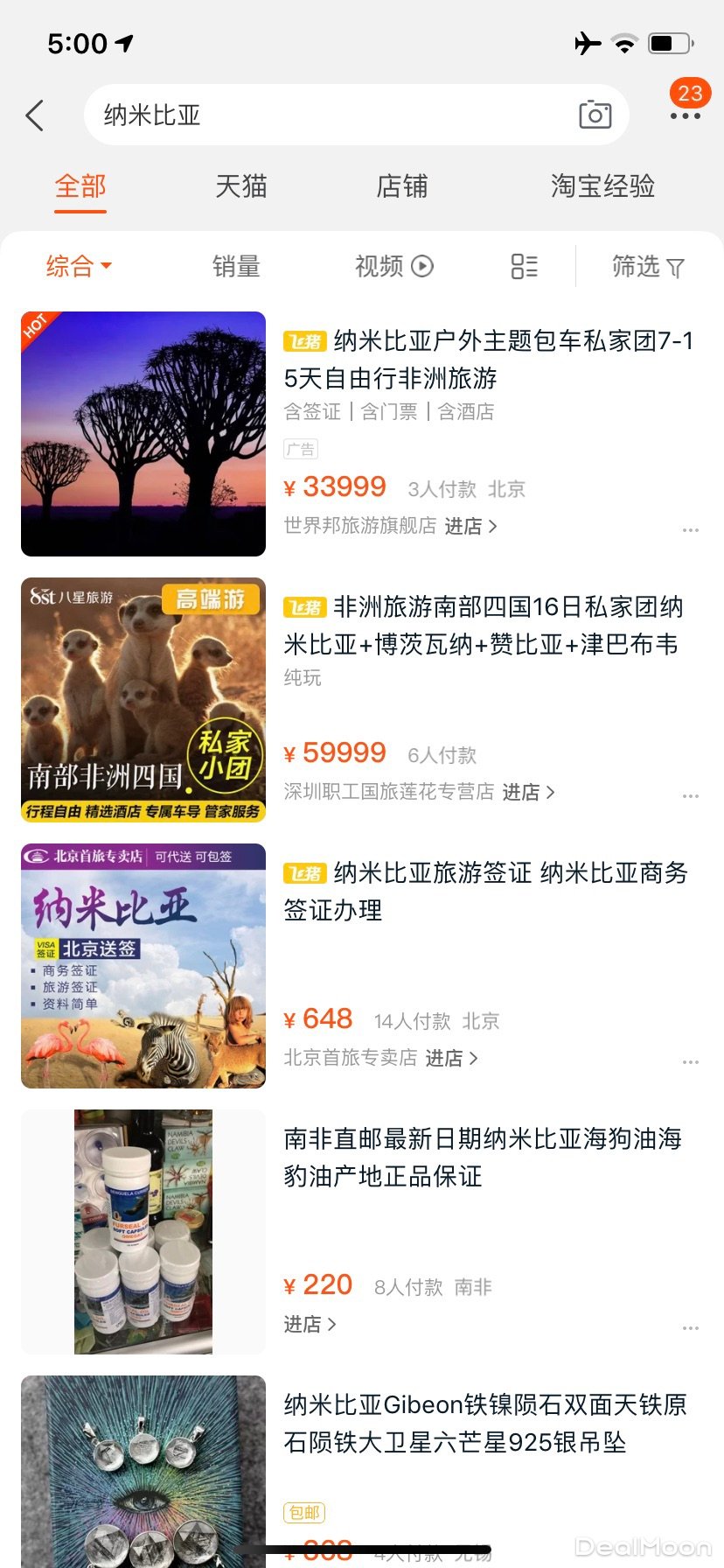Open 纳米比亚户外主题包车私家团 listing

[488, 359]
